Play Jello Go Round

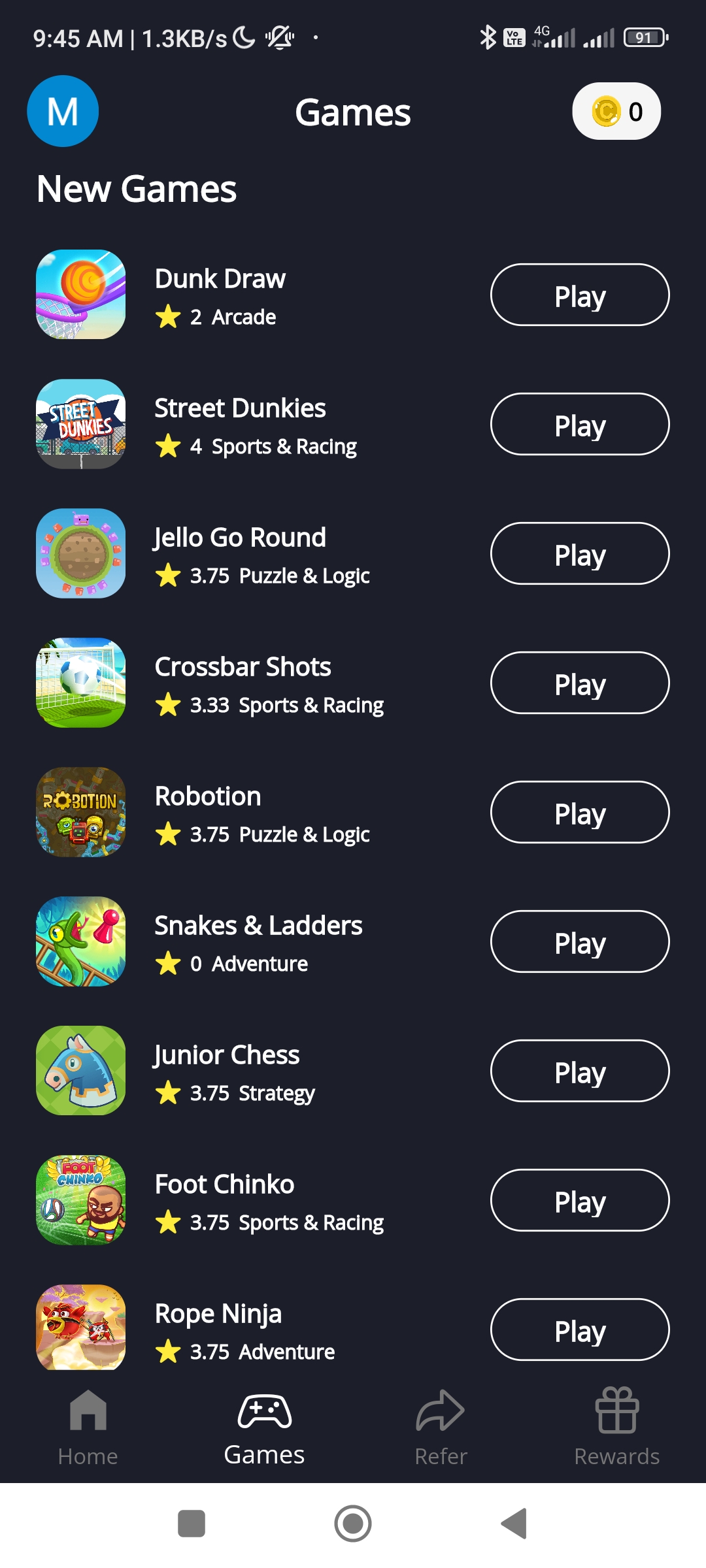pos(579,553)
